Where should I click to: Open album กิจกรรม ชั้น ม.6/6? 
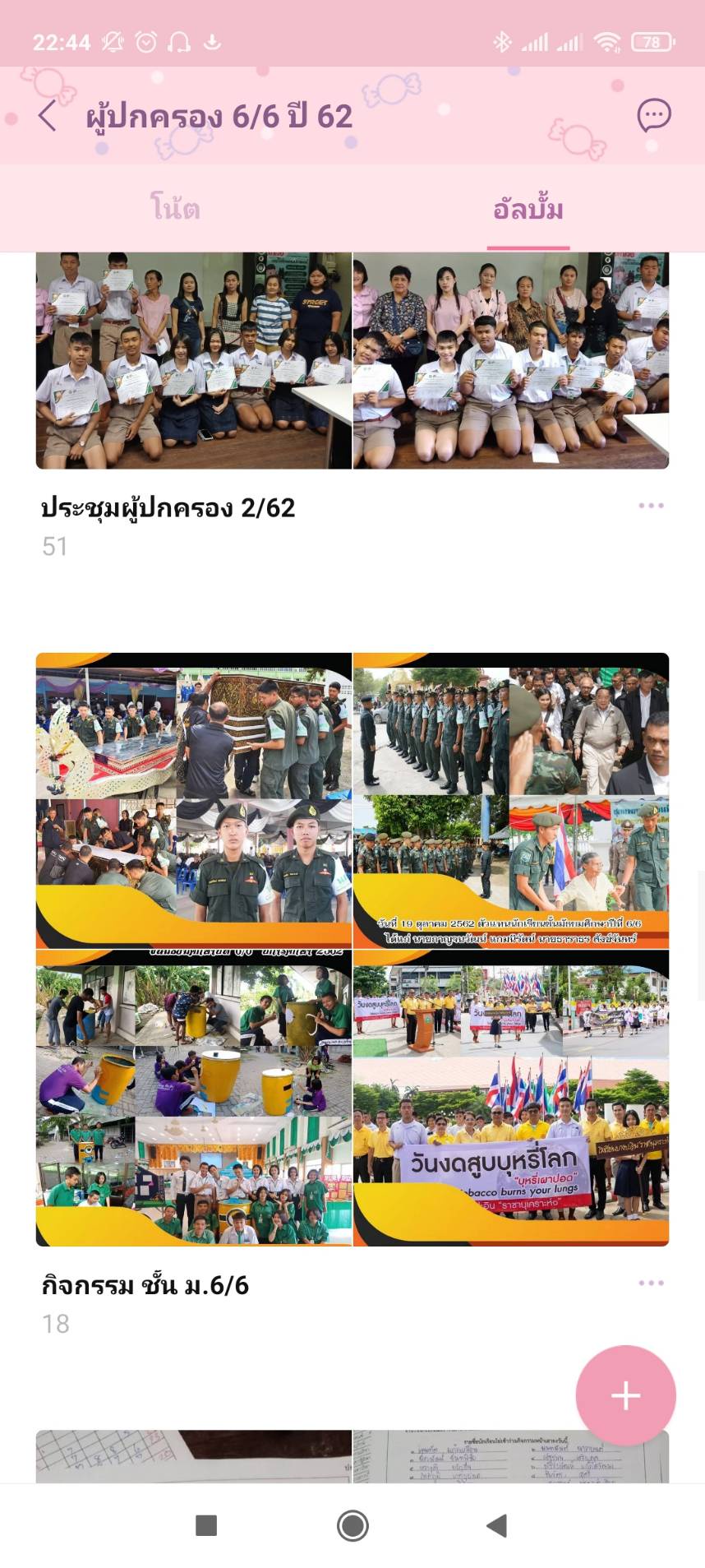(x=352, y=949)
